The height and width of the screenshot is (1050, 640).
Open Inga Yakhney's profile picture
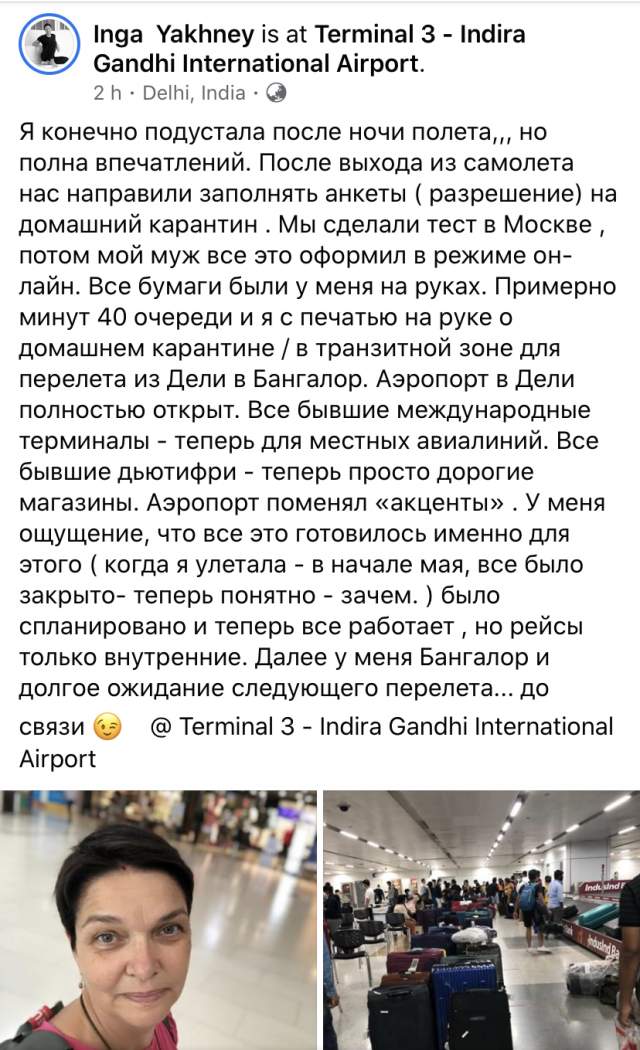[49, 45]
